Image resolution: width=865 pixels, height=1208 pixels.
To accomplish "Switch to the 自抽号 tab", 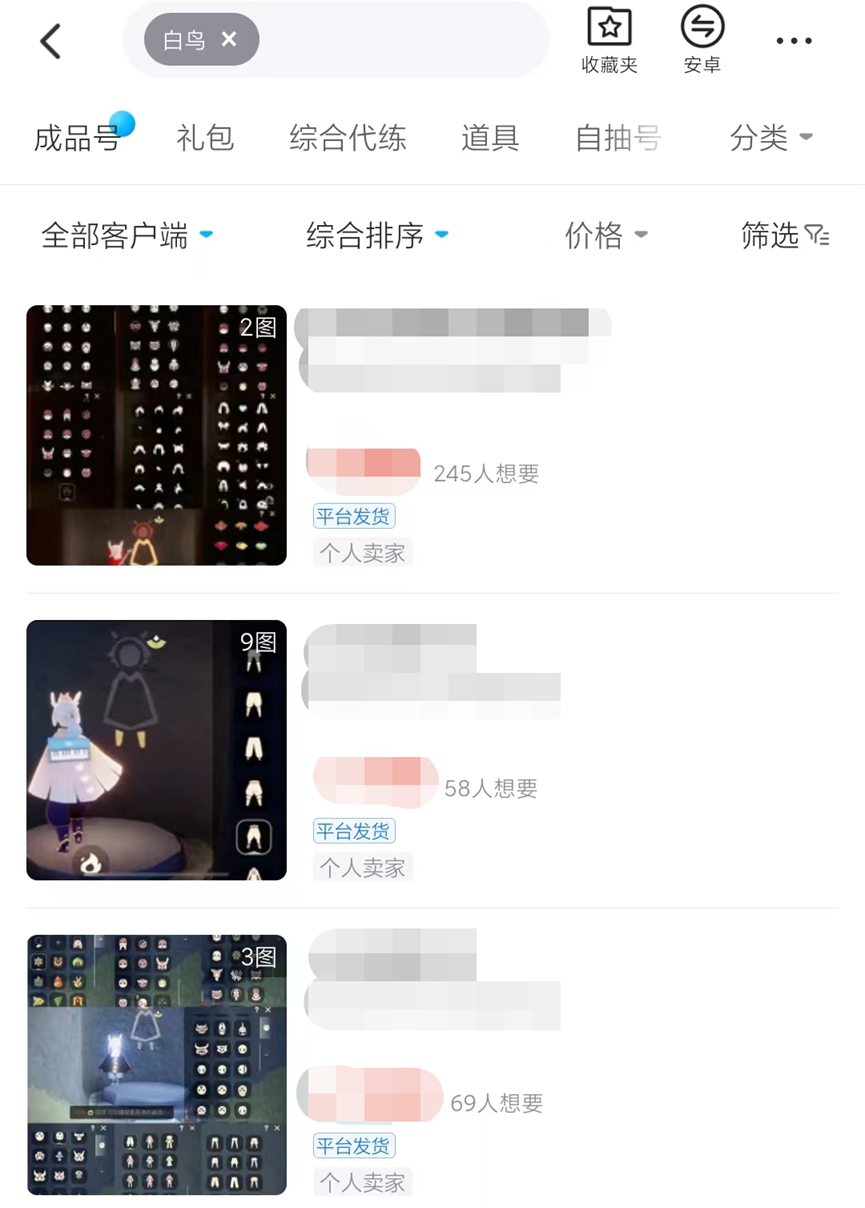I will click(x=618, y=138).
